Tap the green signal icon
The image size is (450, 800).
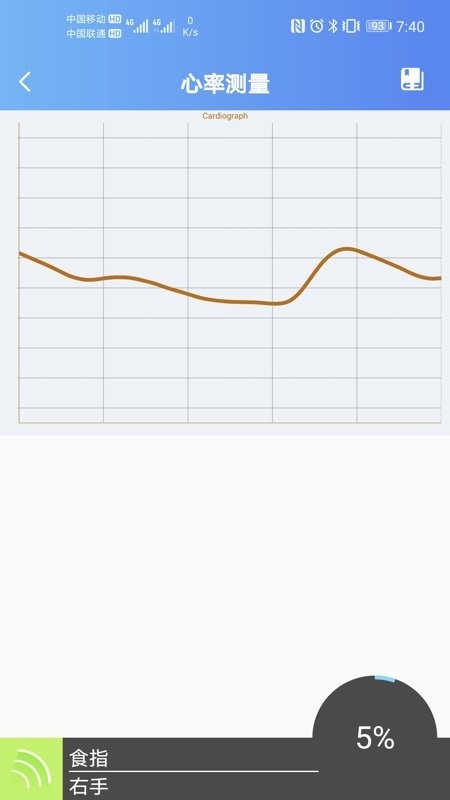tap(31, 769)
